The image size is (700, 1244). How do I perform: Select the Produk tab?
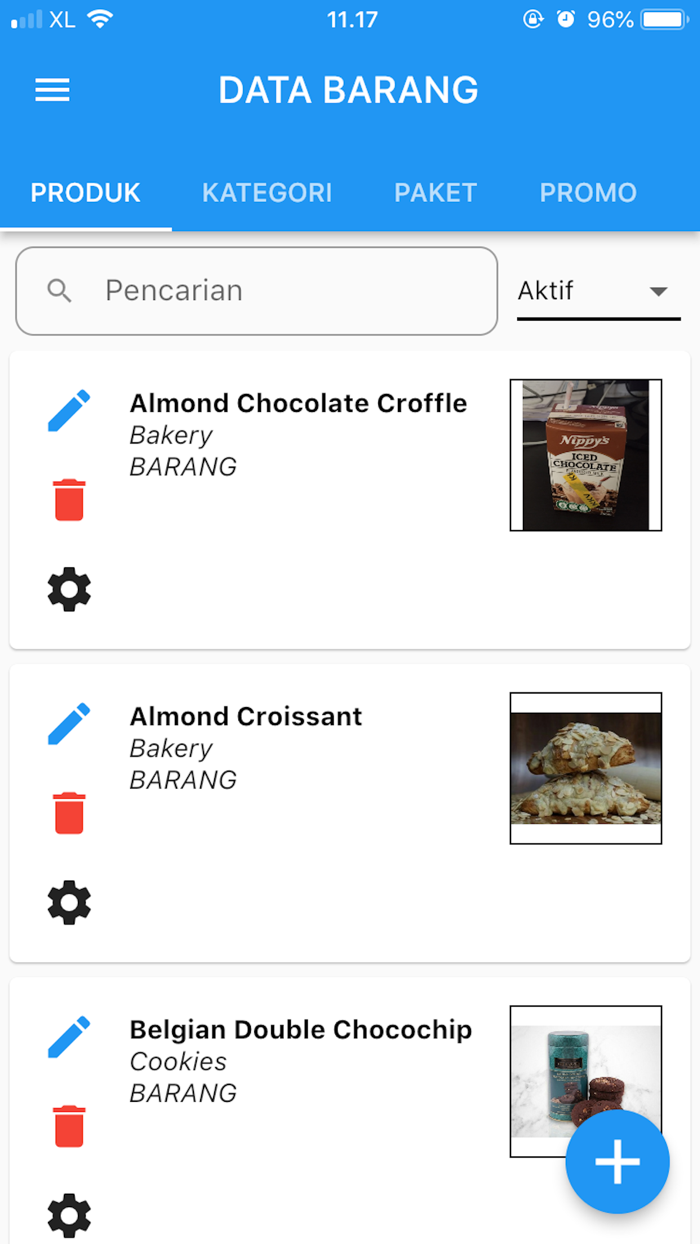[x=86, y=193]
